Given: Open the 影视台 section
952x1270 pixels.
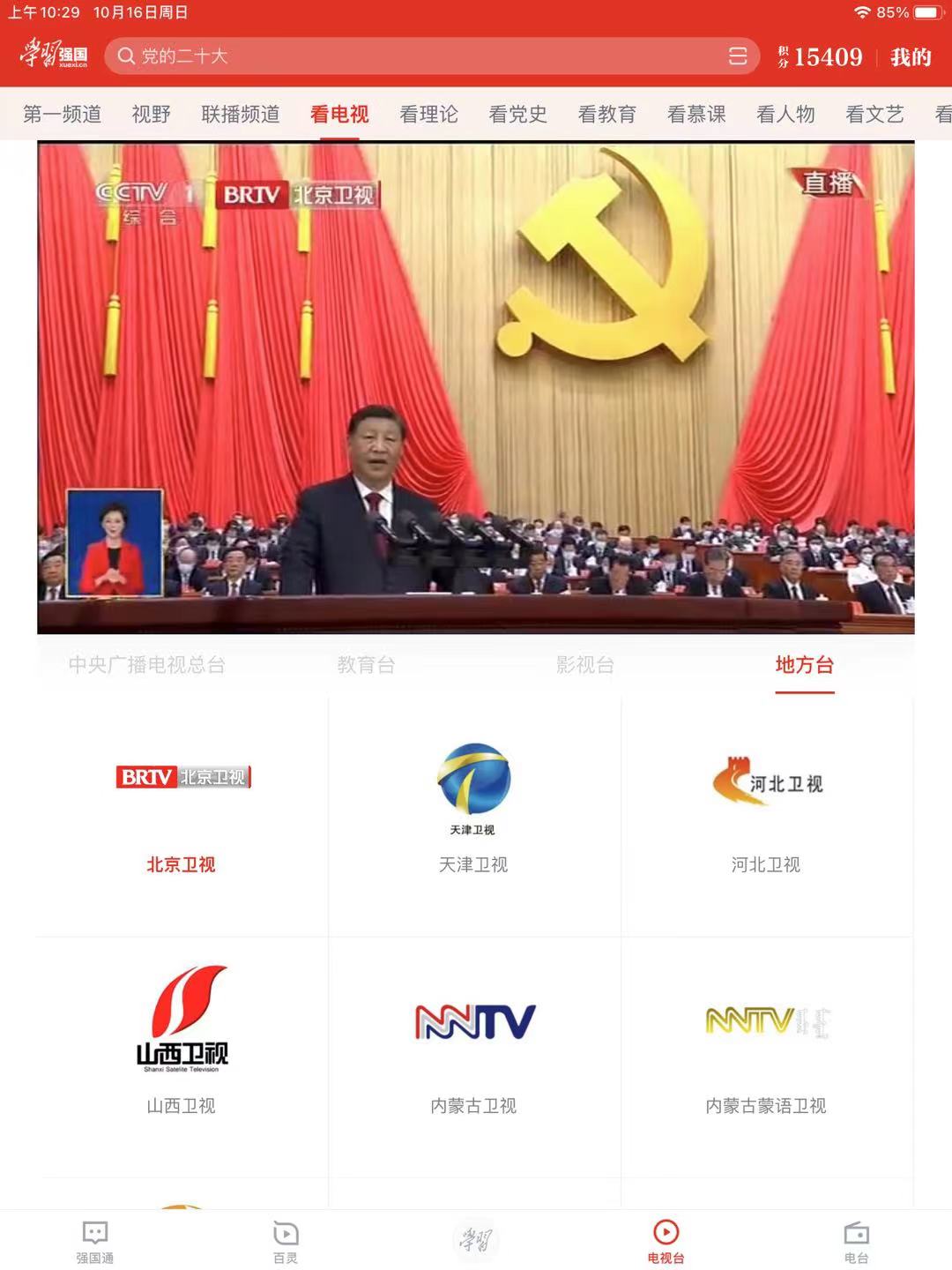Looking at the screenshot, I should click(584, 666).
